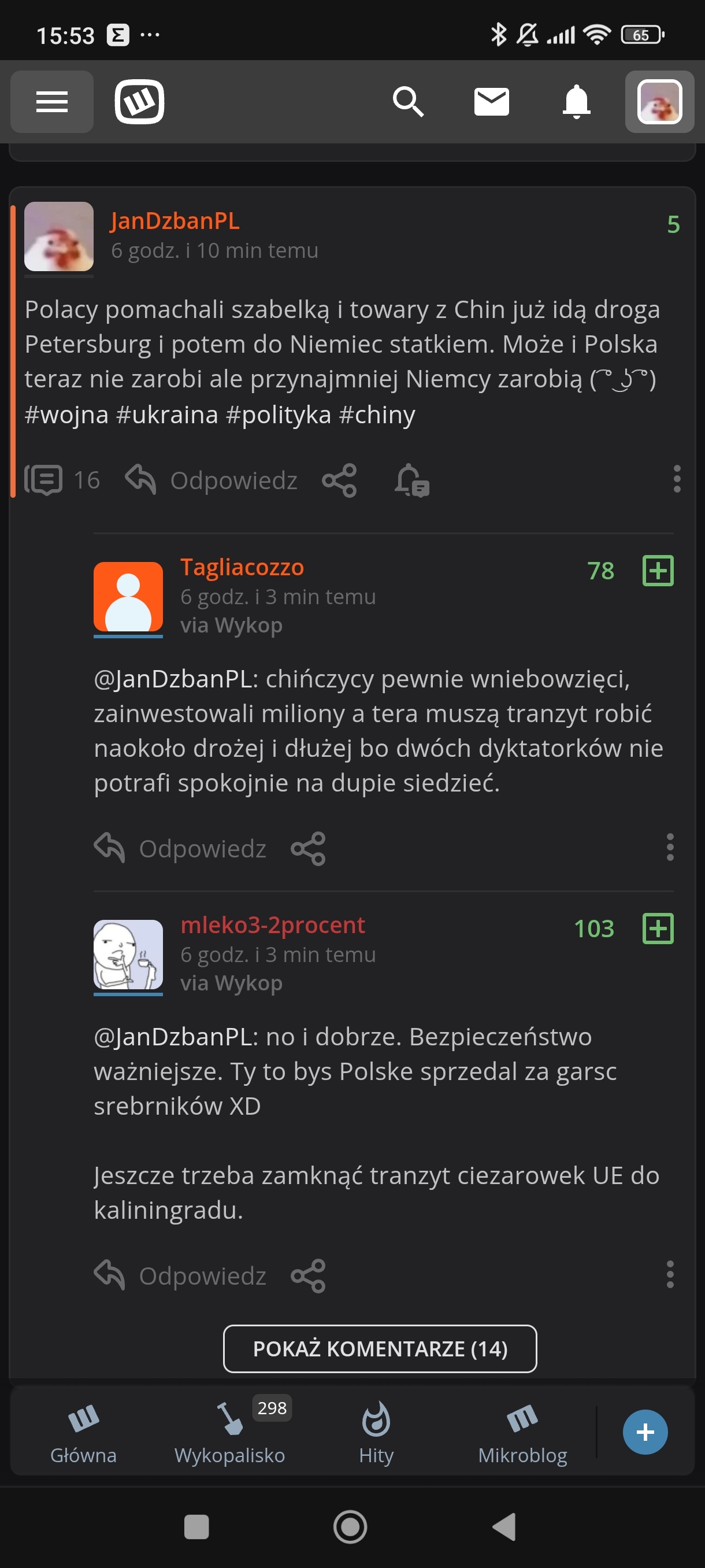Open the notifications bell

pyautogui.click(x=576, y=102)
